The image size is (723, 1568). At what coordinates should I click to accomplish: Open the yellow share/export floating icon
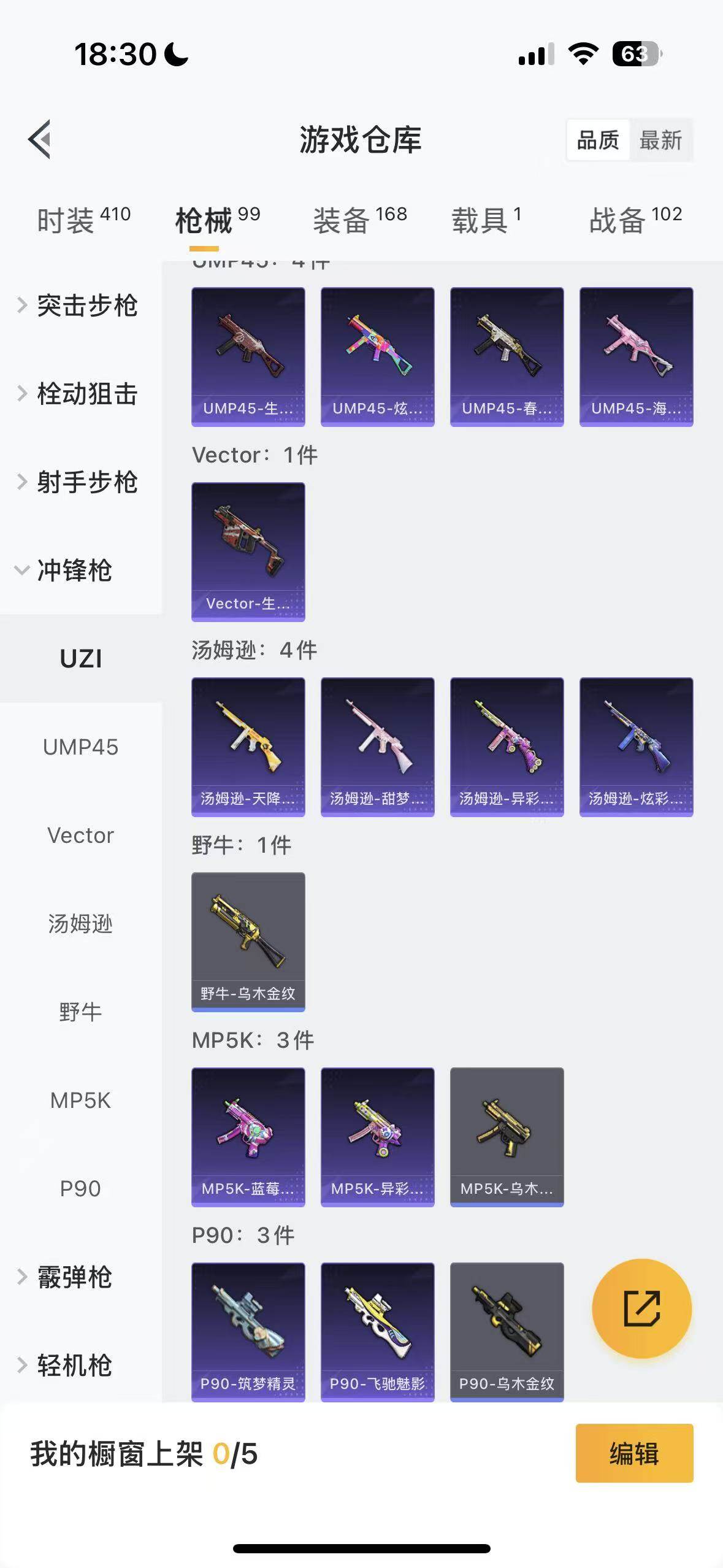pyautogui.click(x=641, y=1308)
